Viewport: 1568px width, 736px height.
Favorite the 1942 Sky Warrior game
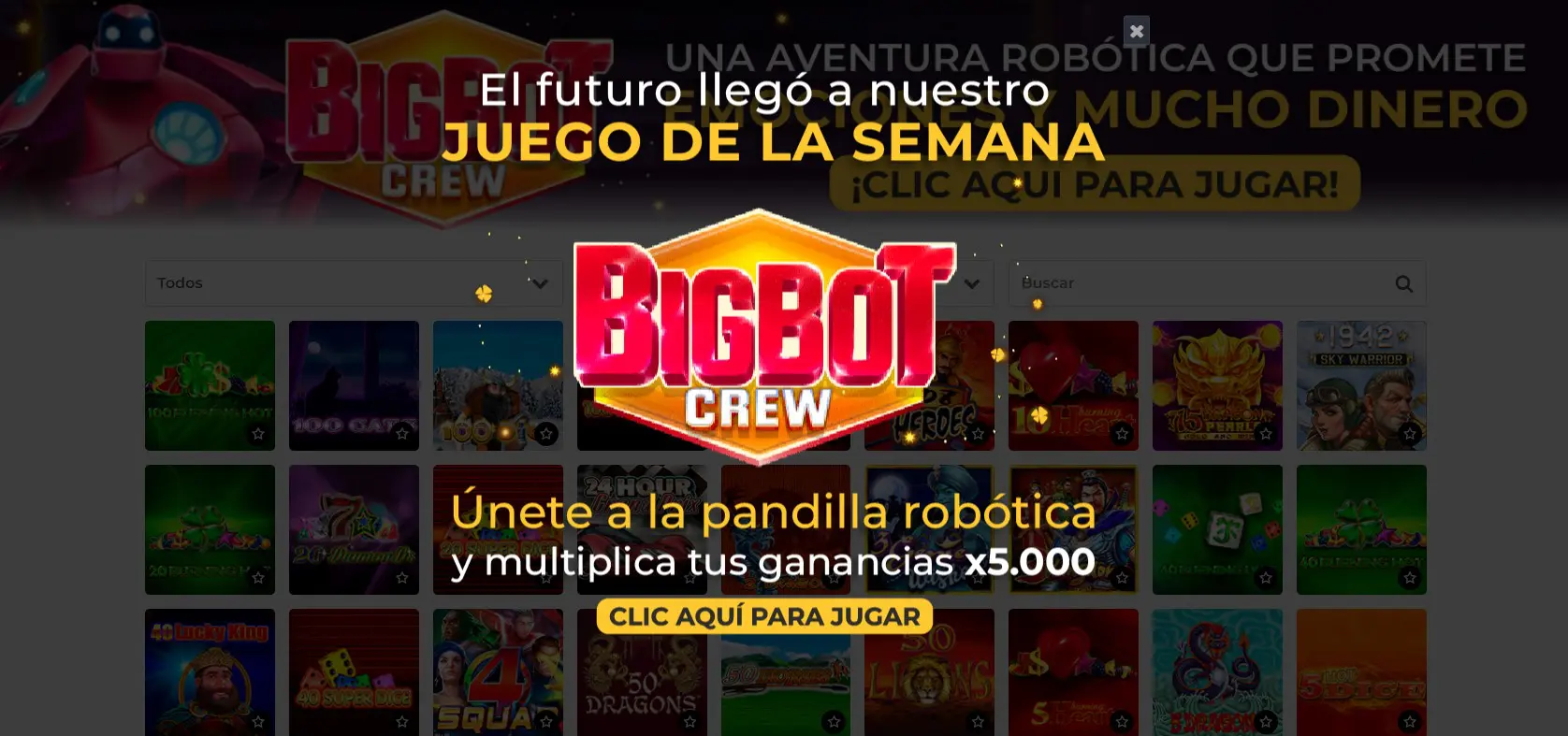coord(1409,434)
